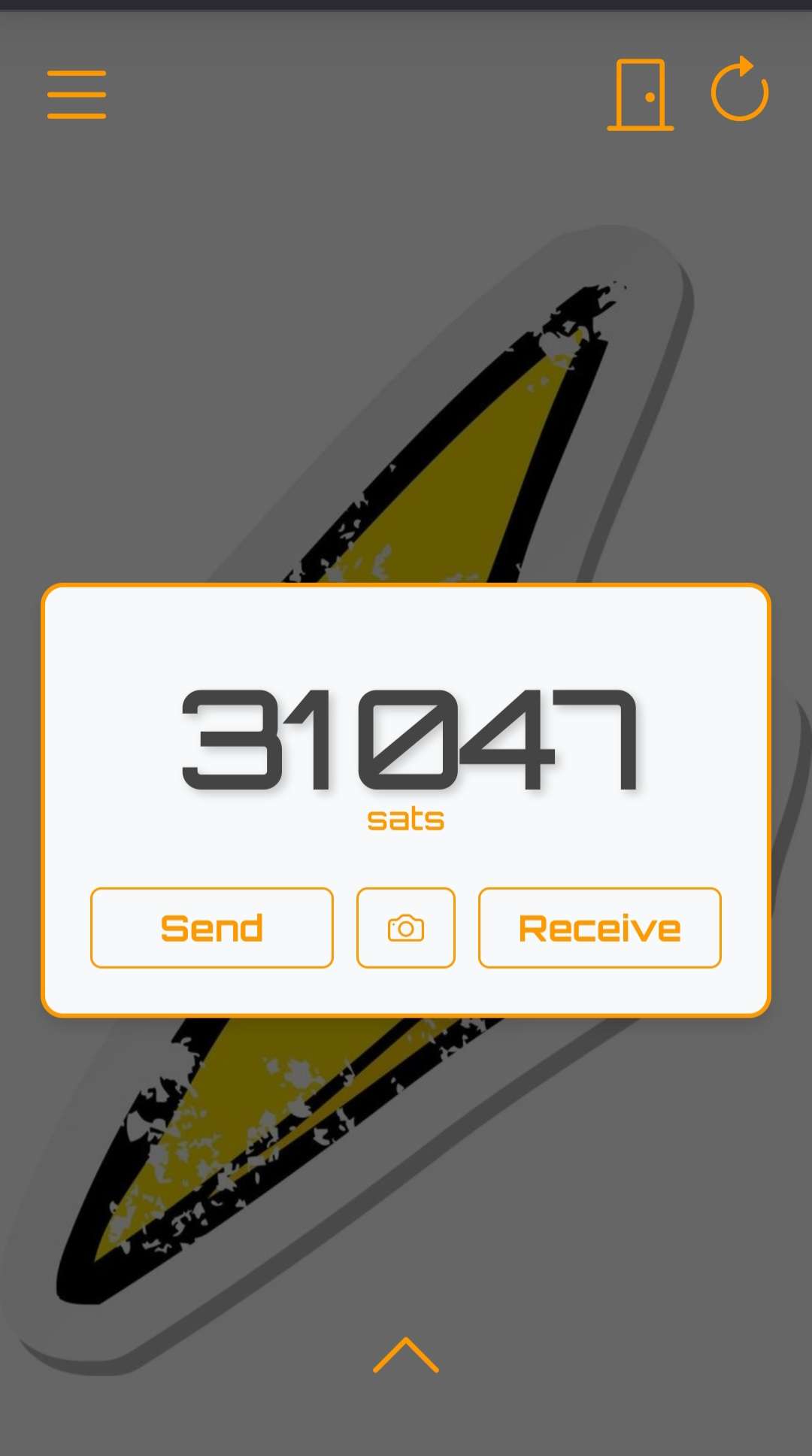This screenshot has width=812, height=1456.
Task: Open the camera scanner button
Action: coord(406,927)
